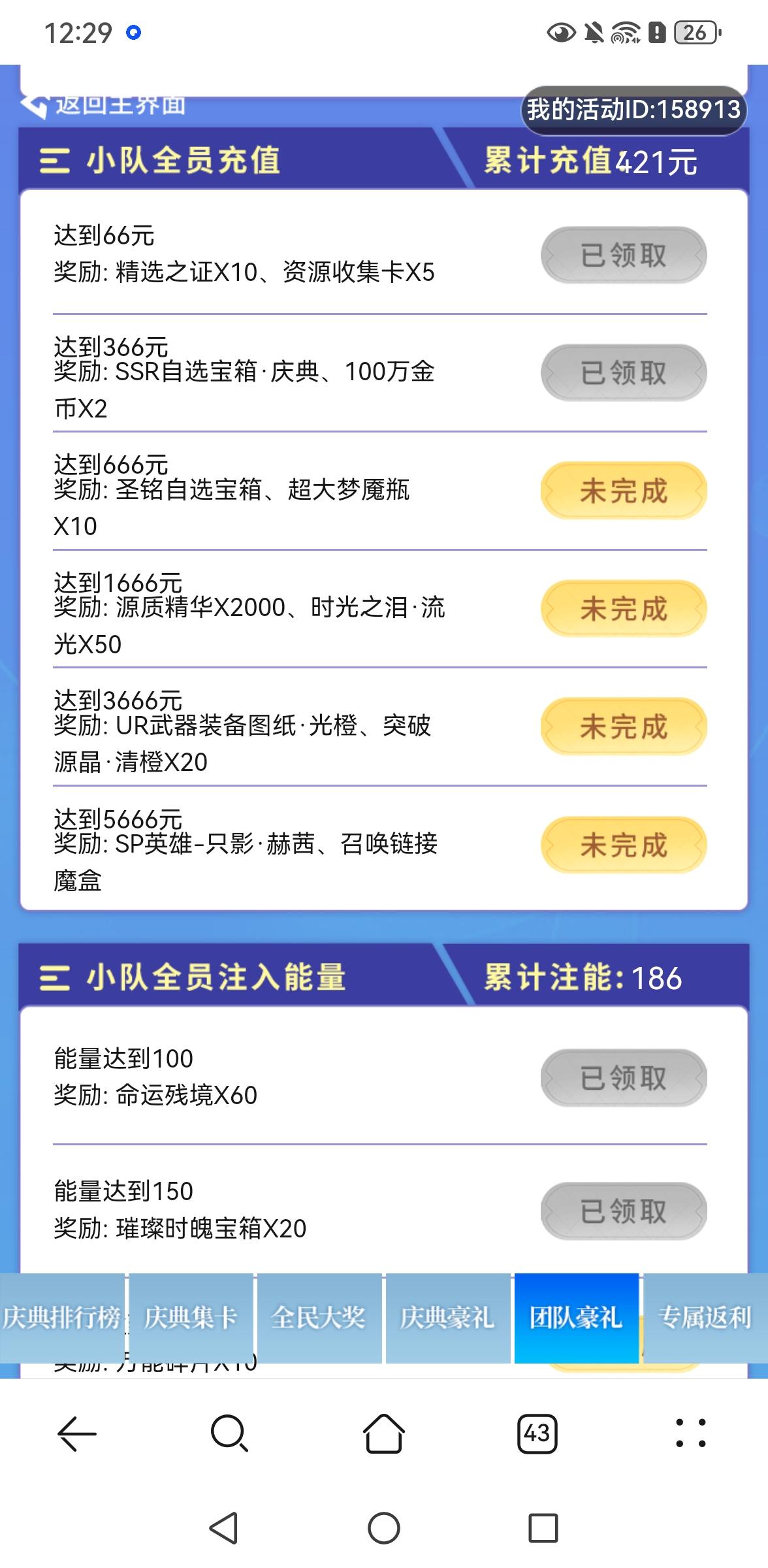768x1568 pixels.
Task: Go to the browser home page
Action: (x=383, y=1433)
